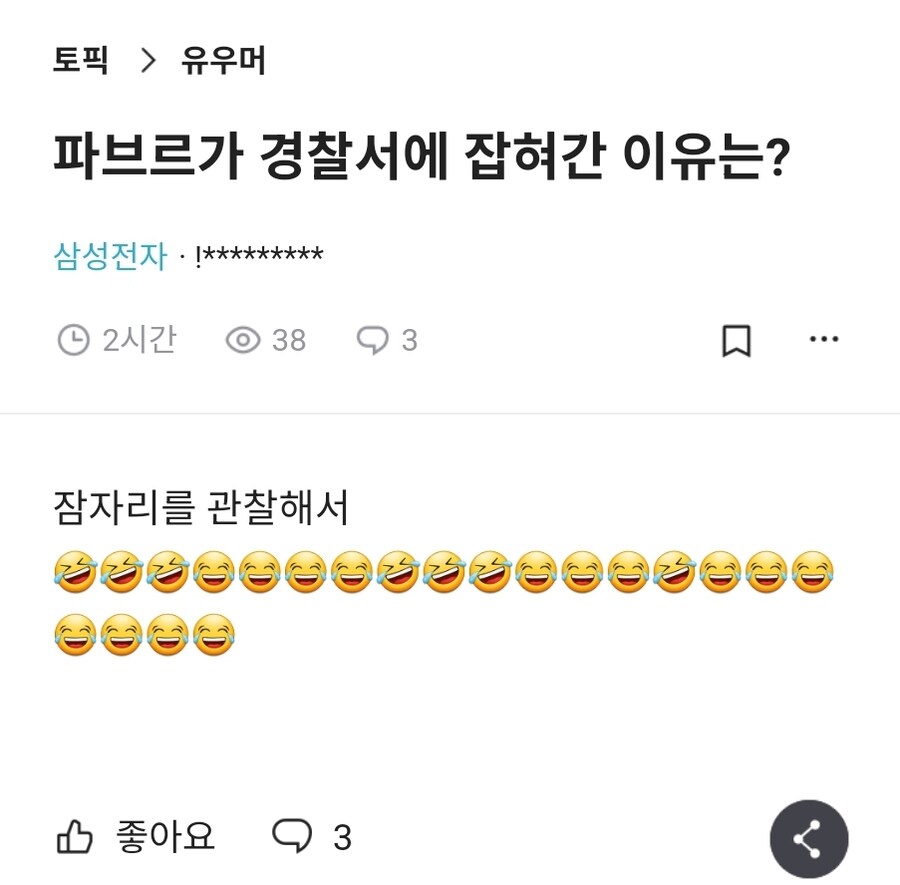
Task: Share this post via floating button
Action: pos(808,839)
